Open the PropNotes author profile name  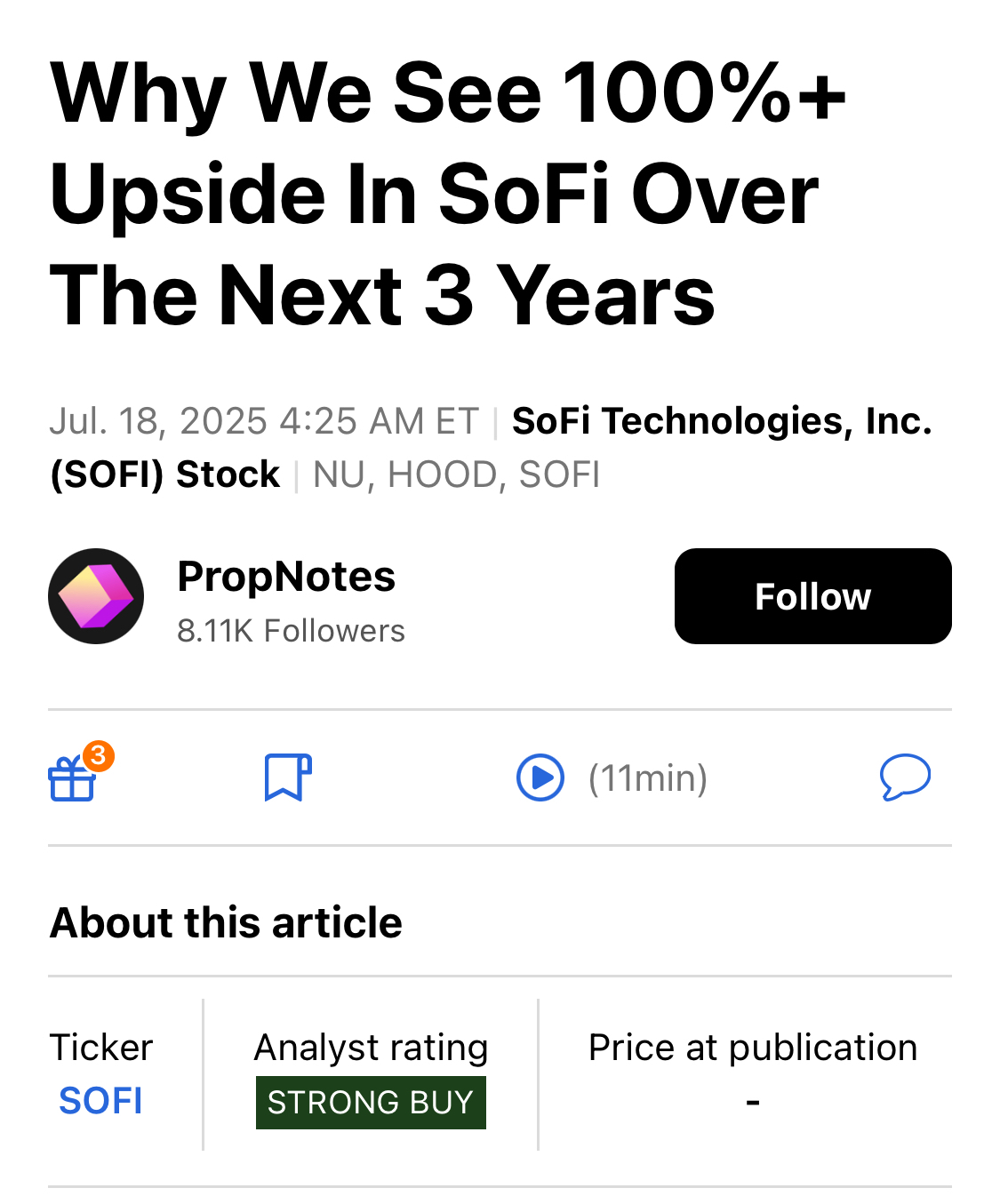click(x=285, y=577)
